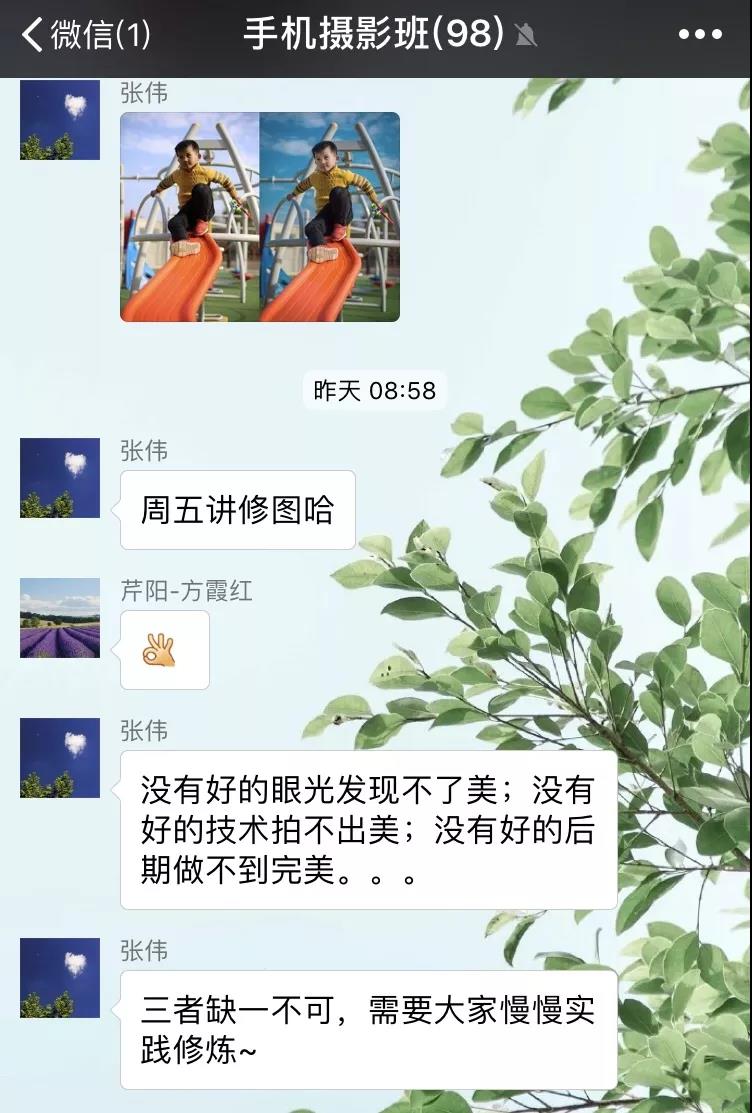
Task: Go back to the 微信 chat list
Action: pyautogui.click(x=85, y=36)
